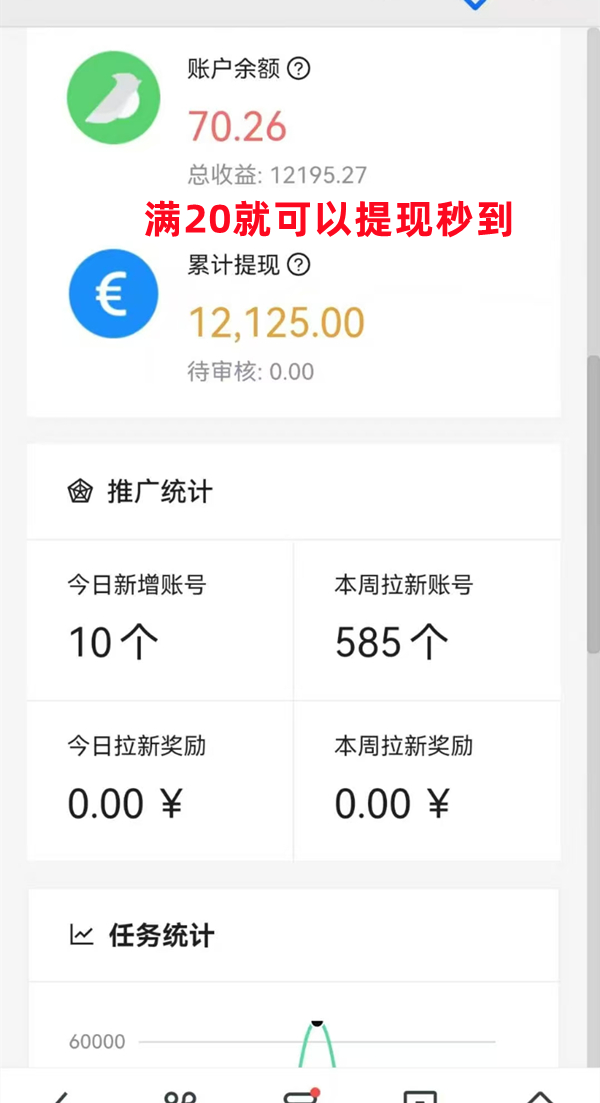Go back with the bottom bar arrow

click(61, 1096)
